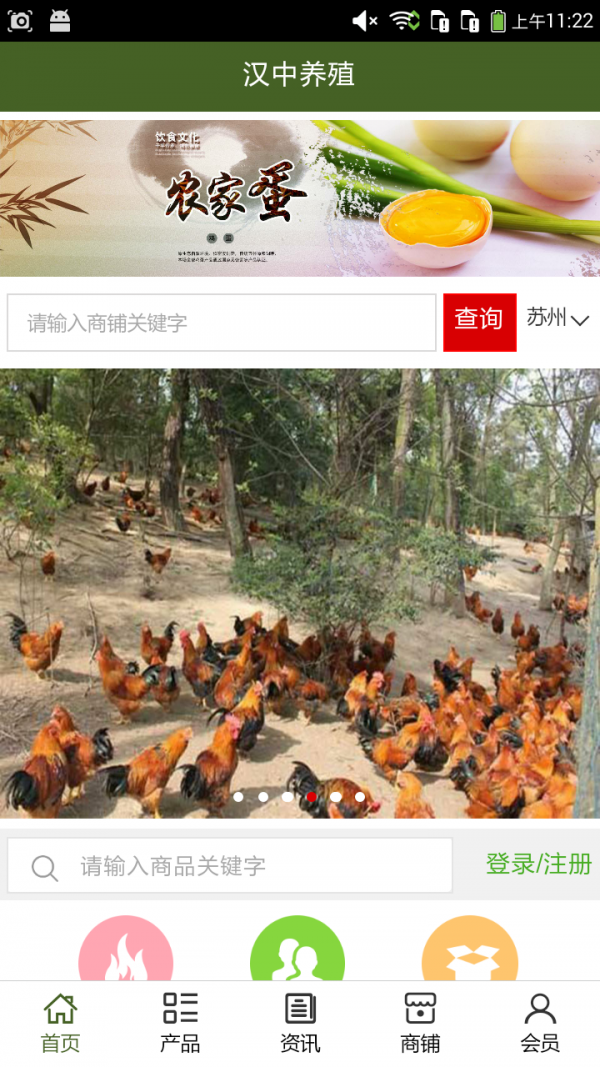
Task: Open the 农家蛋 banner
Action: coord(300,198)
